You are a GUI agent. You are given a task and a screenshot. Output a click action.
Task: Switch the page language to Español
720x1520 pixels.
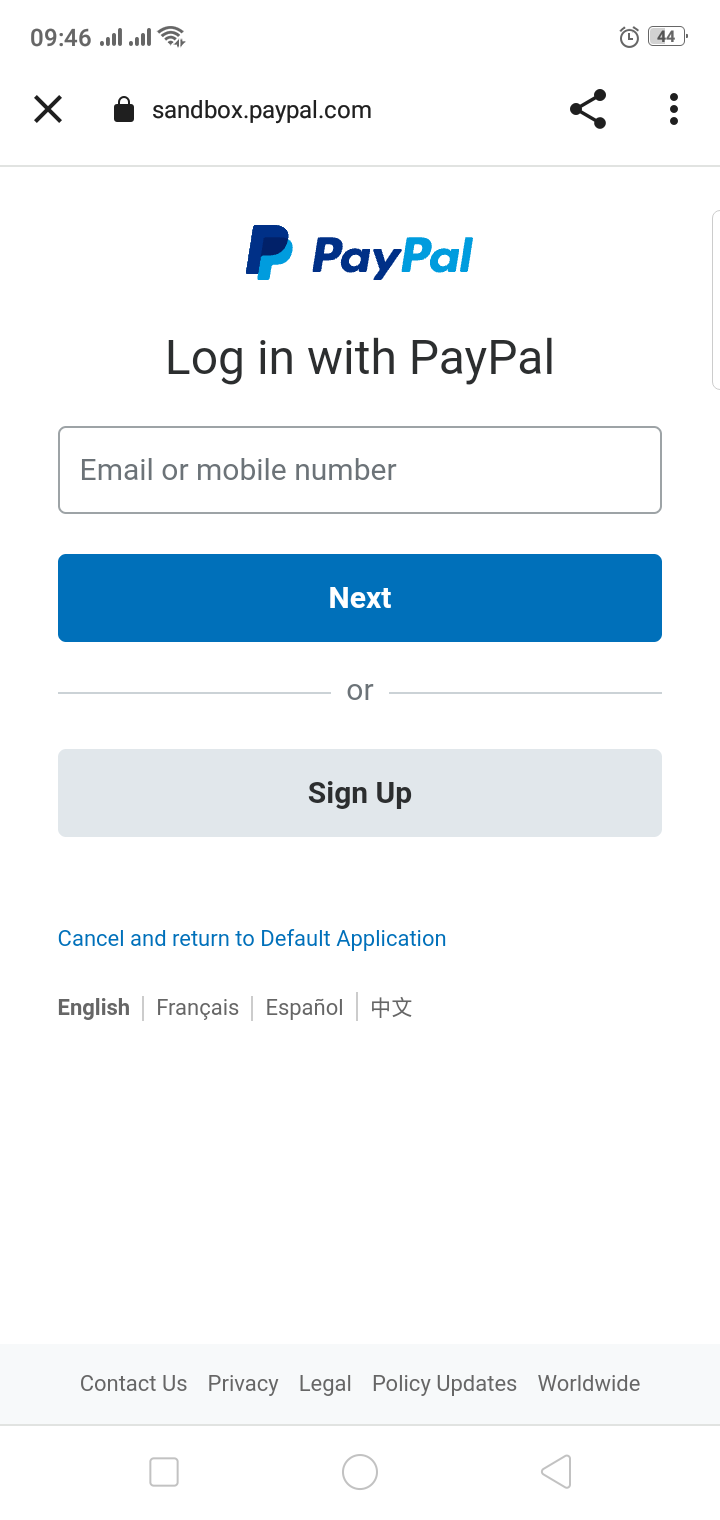[x=304, y=1007]
